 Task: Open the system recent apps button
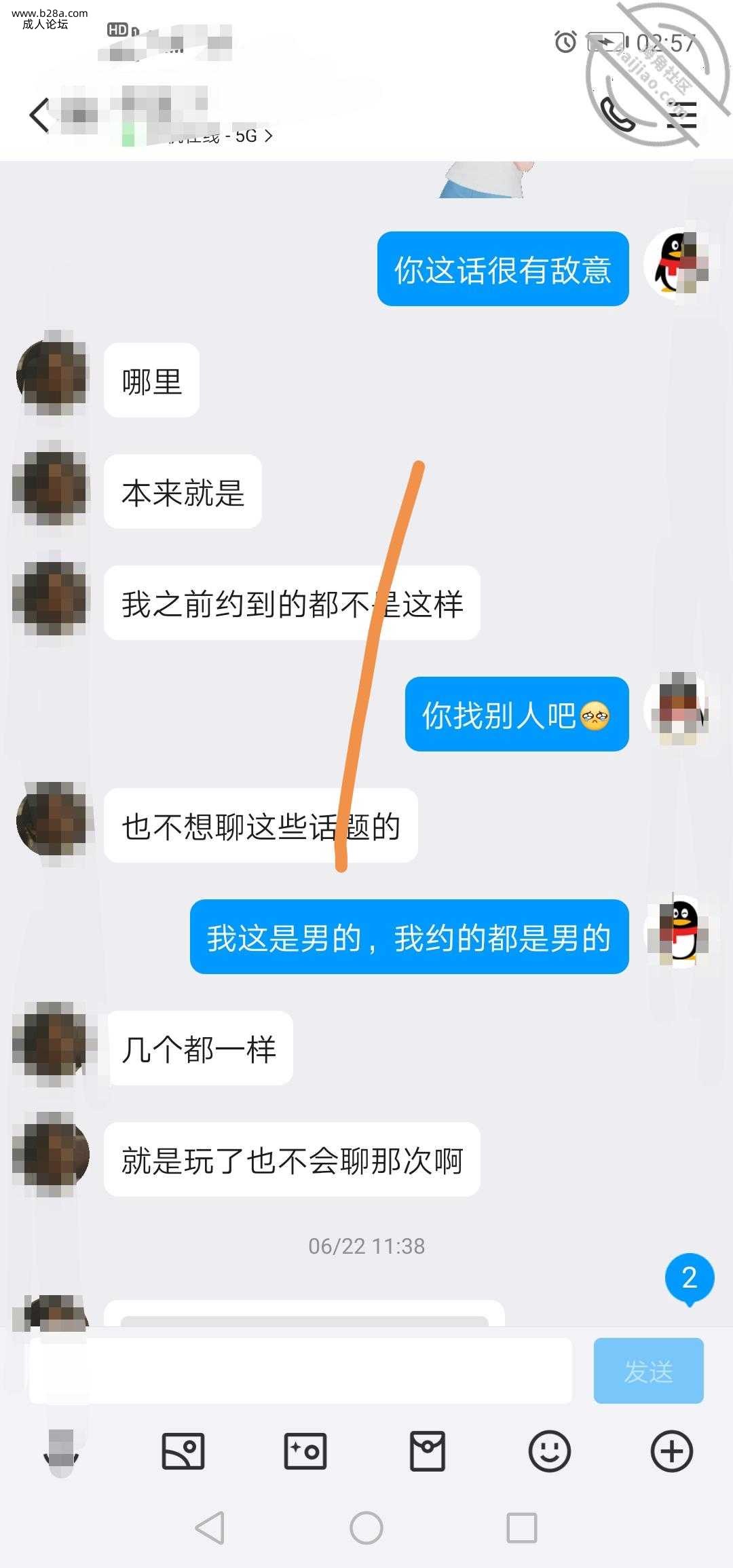click(x=522, y=1529)
